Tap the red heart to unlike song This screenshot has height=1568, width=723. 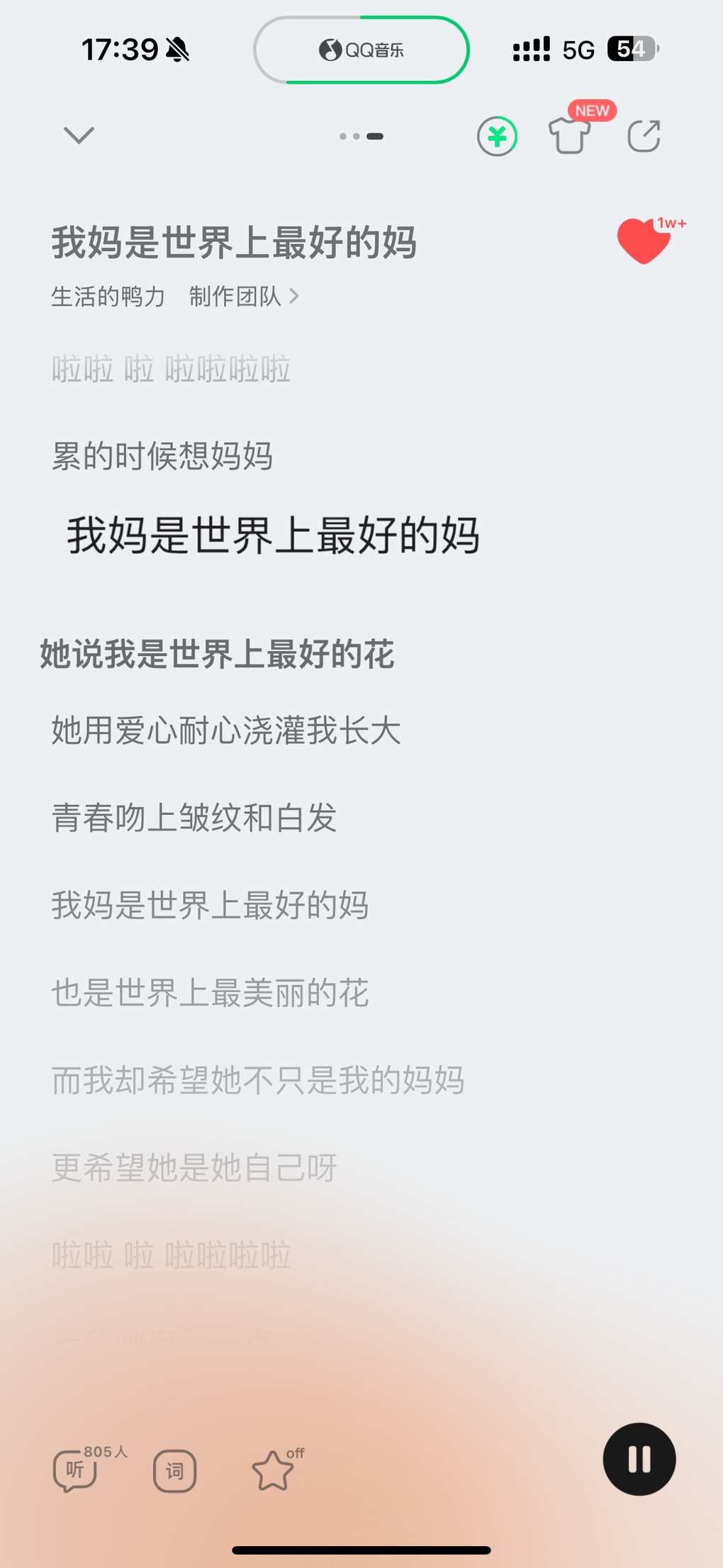tap(644, 241)
